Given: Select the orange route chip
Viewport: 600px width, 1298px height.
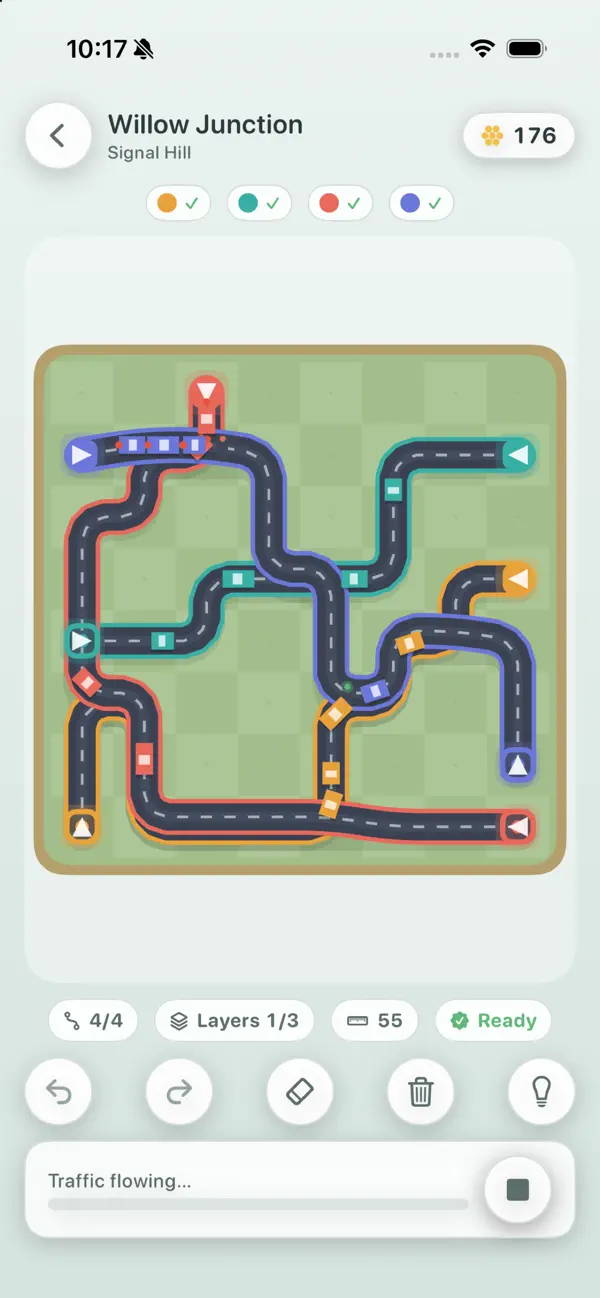Looking at the screenshot, I should tap(179, 203).
